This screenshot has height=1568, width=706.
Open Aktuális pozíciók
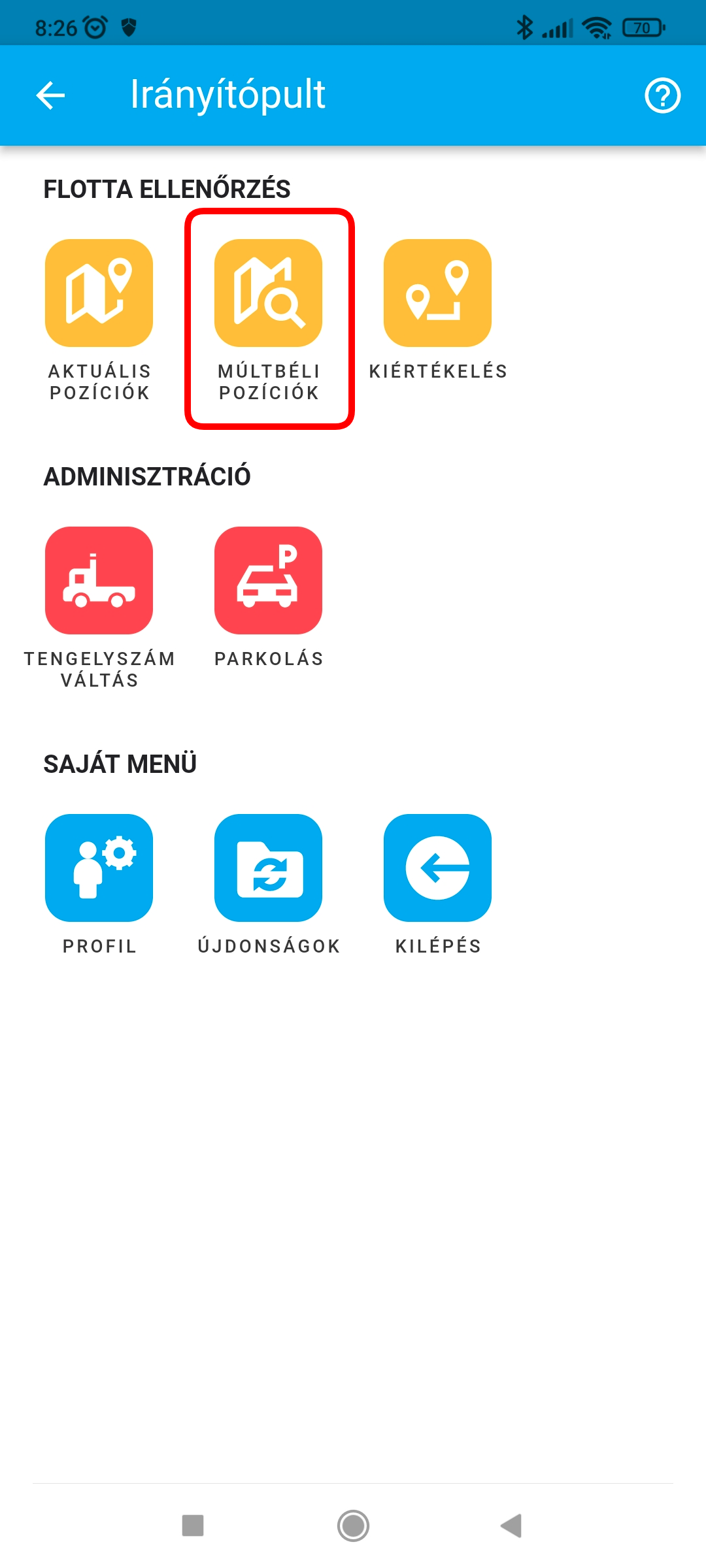pos(99,293)
